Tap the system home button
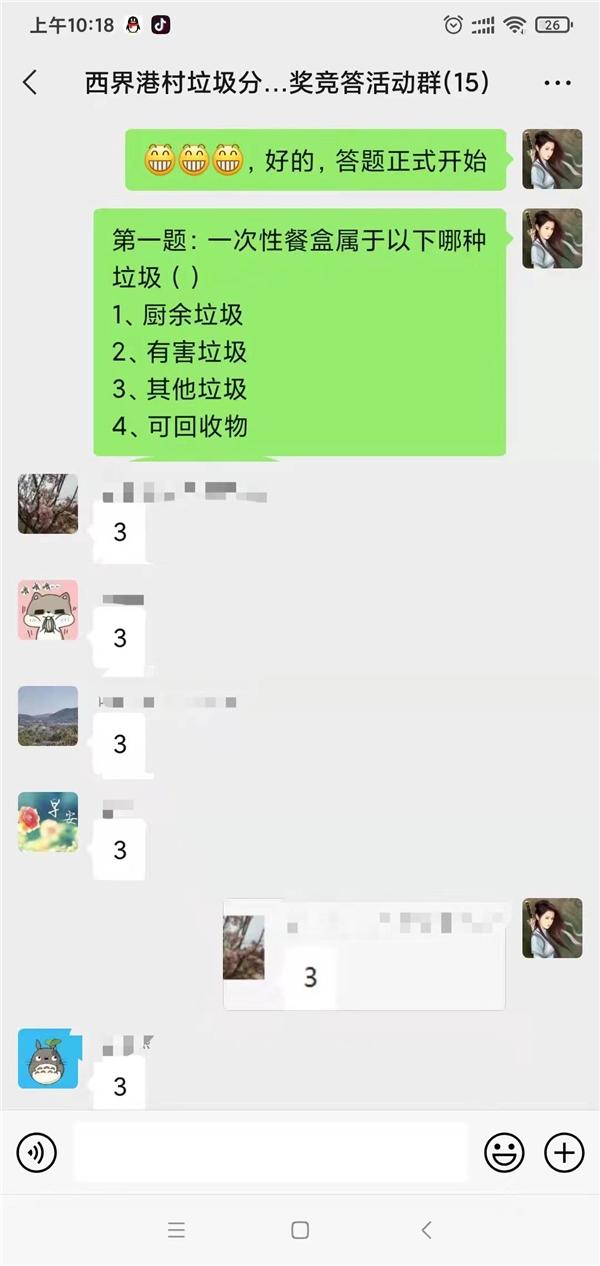Screen dimensions: 600x1266 300,1231
